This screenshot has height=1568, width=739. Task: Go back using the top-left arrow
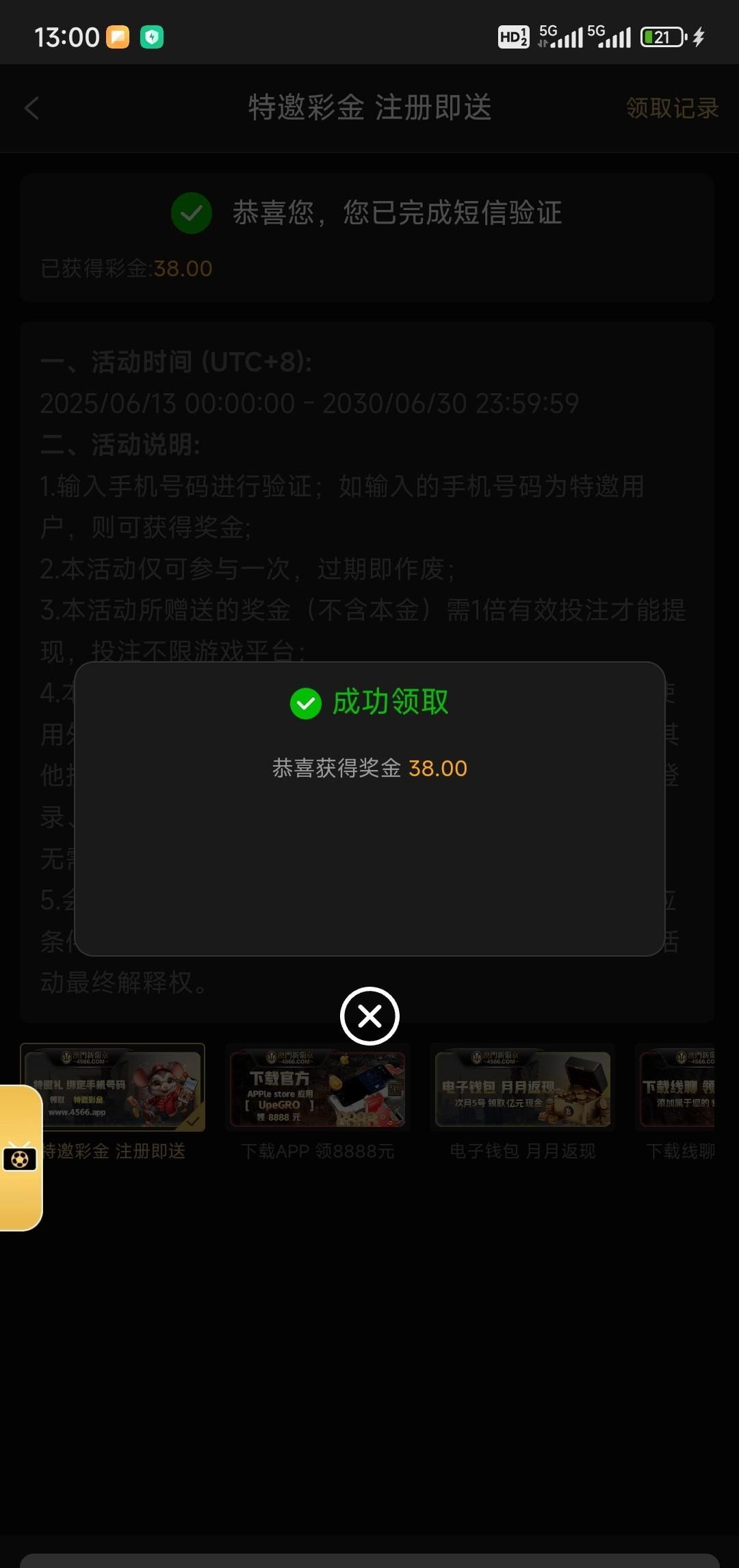31,108
